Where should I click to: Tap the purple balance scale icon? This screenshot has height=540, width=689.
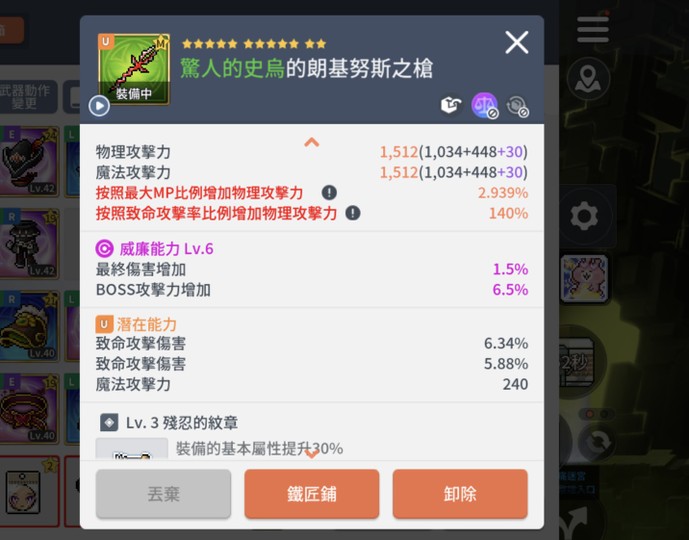[484, 105]
